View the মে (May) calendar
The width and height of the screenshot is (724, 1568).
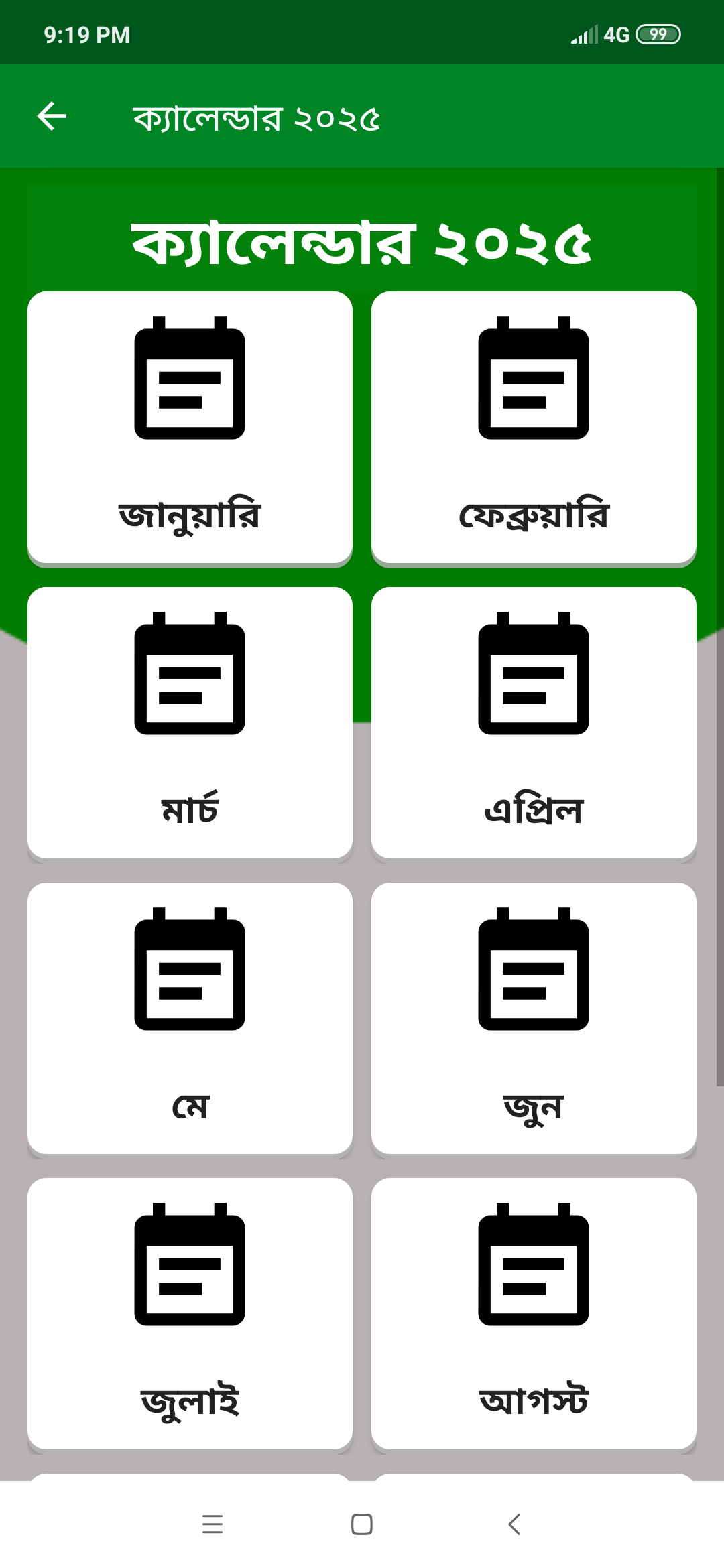click(x=190, y=1018)
